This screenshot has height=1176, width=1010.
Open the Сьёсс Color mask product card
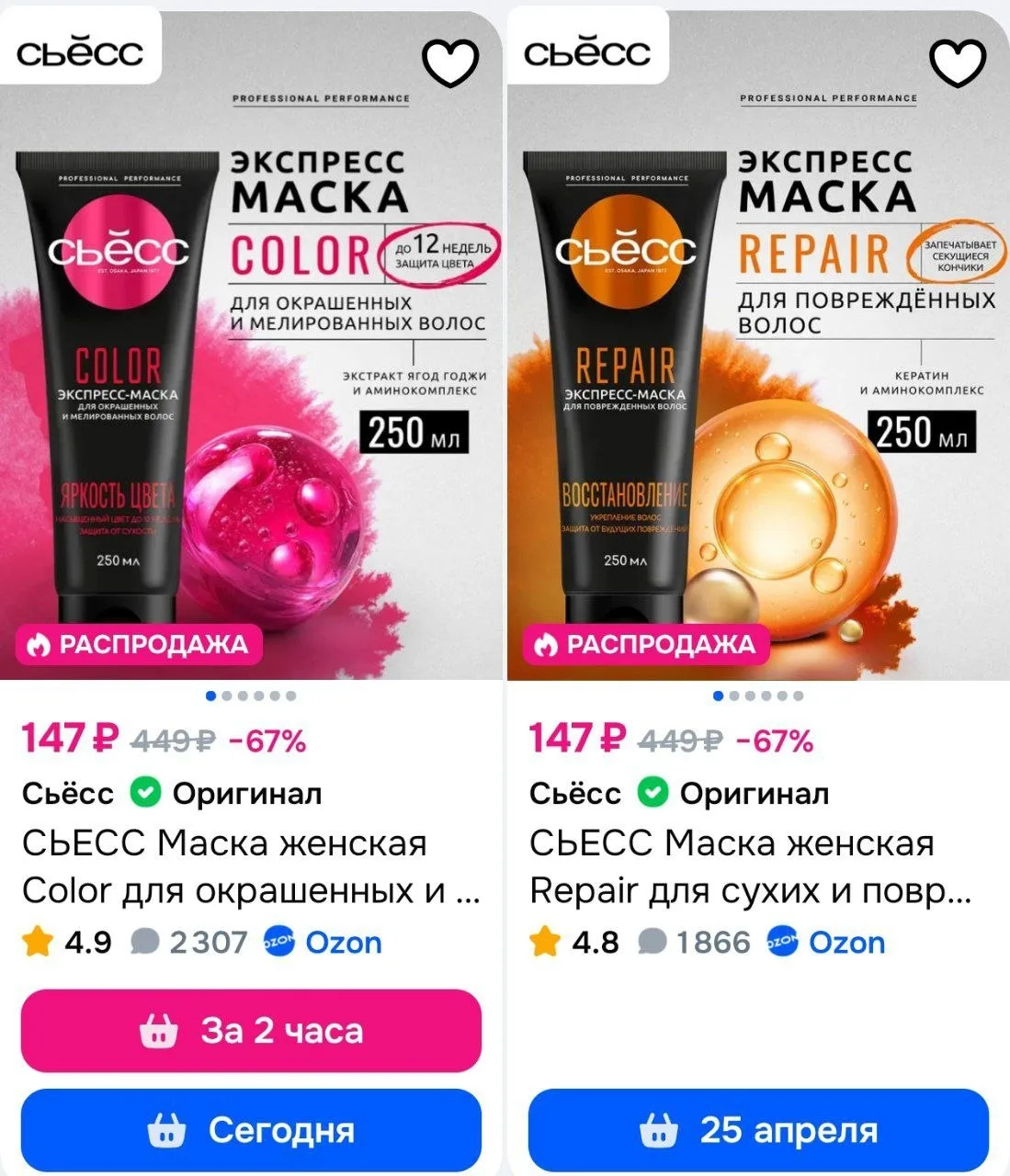[x=251, y=367]
